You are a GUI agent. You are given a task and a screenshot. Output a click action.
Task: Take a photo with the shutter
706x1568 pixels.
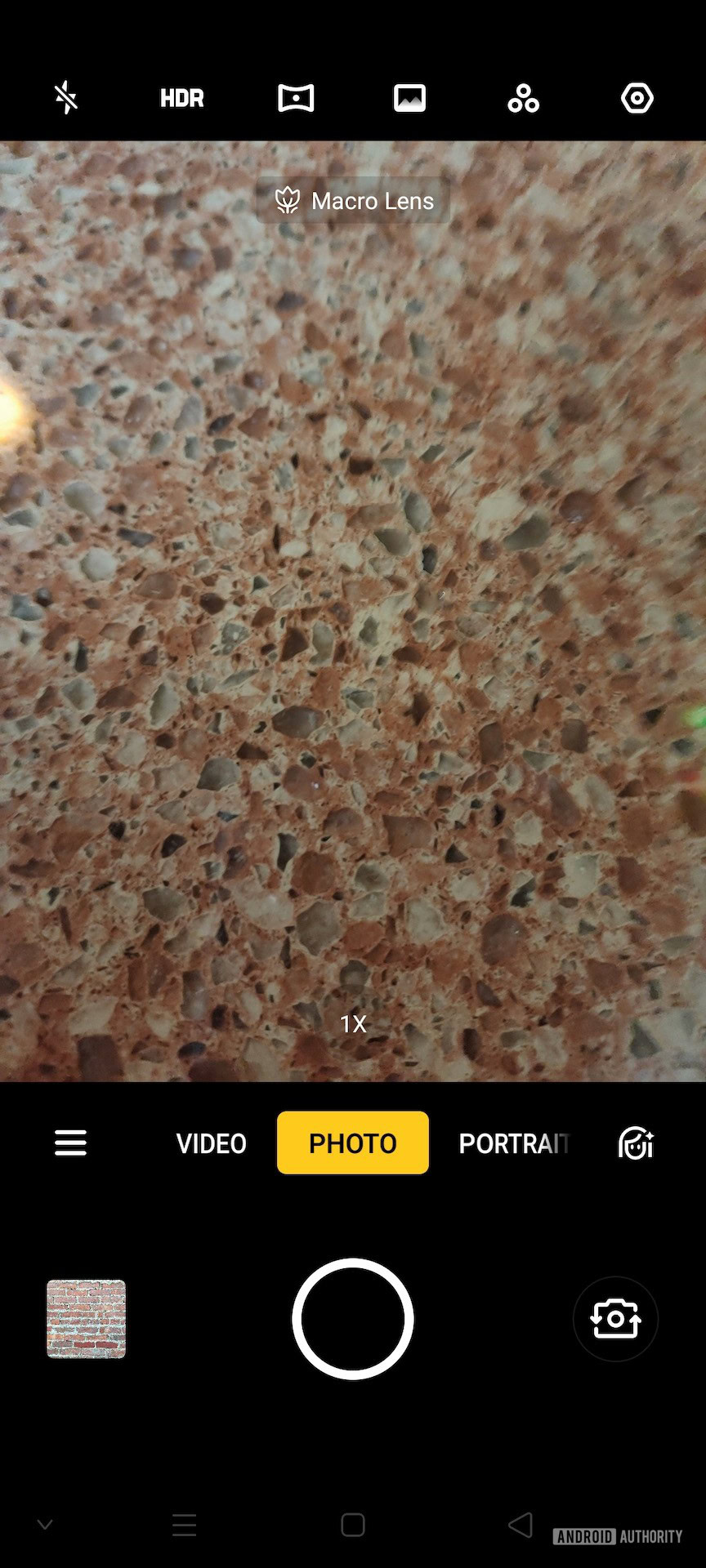[353, 1319]
